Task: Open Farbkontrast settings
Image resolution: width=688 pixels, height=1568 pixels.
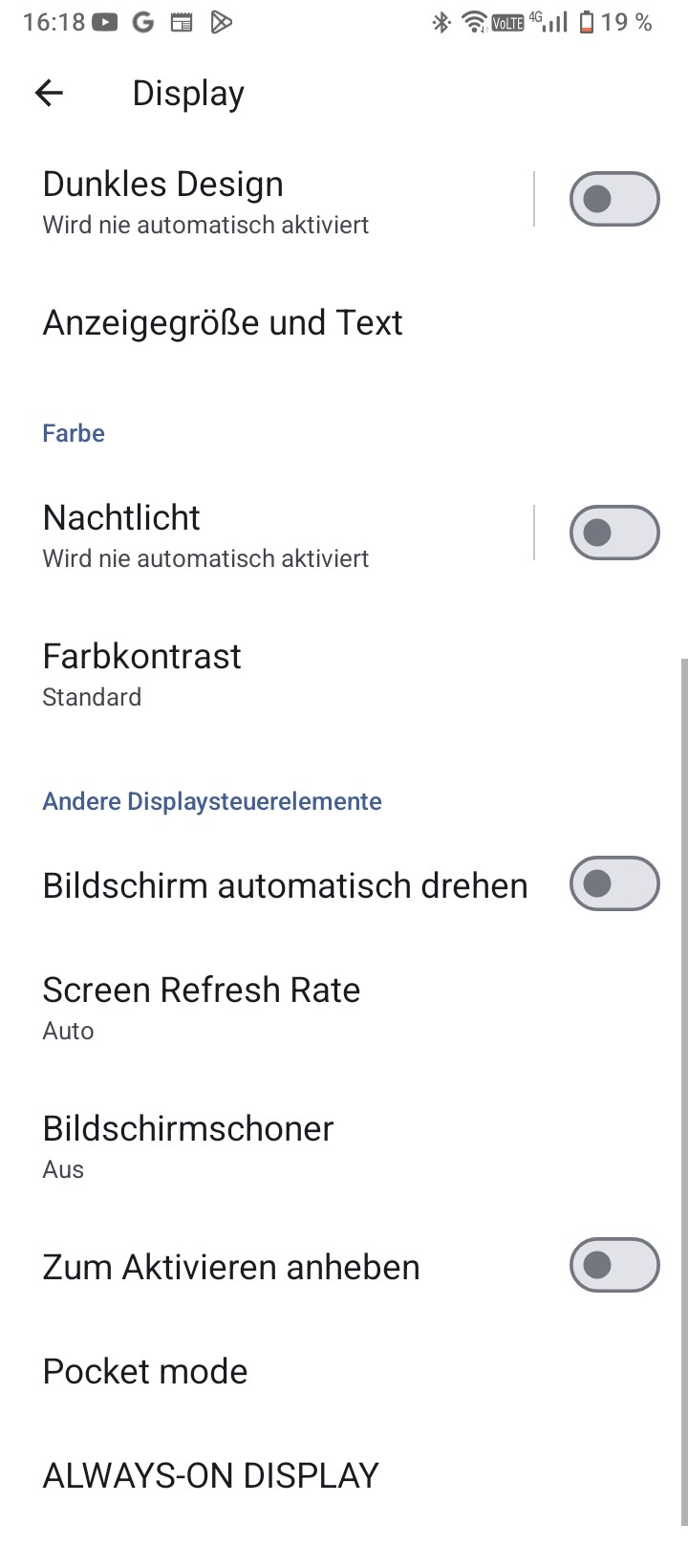Action: click(x=143, y=674)
